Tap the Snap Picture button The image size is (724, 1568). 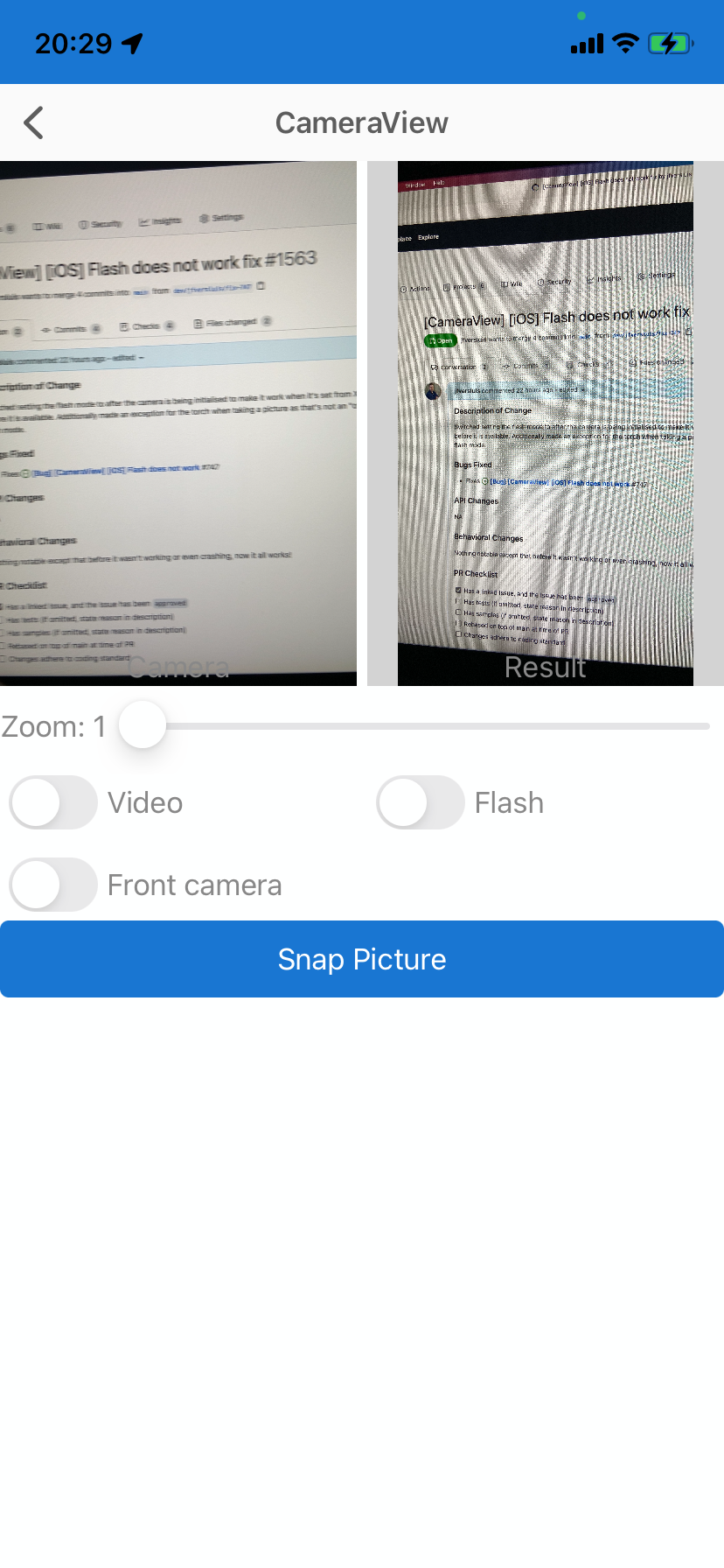coord(362,959)
